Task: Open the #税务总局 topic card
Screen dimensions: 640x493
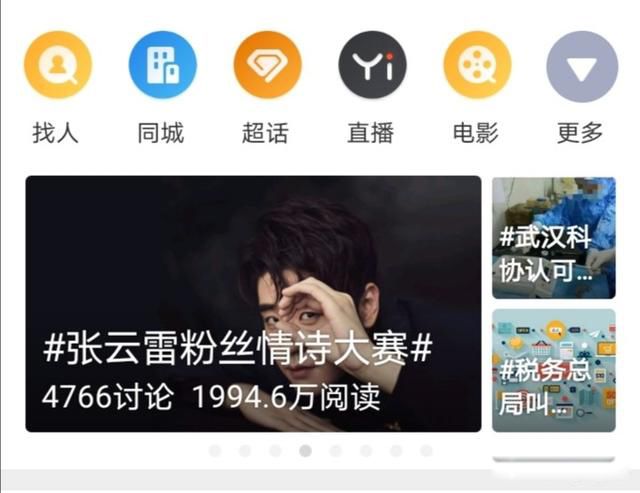Action: pyautogui.click(x=553, y=371)
